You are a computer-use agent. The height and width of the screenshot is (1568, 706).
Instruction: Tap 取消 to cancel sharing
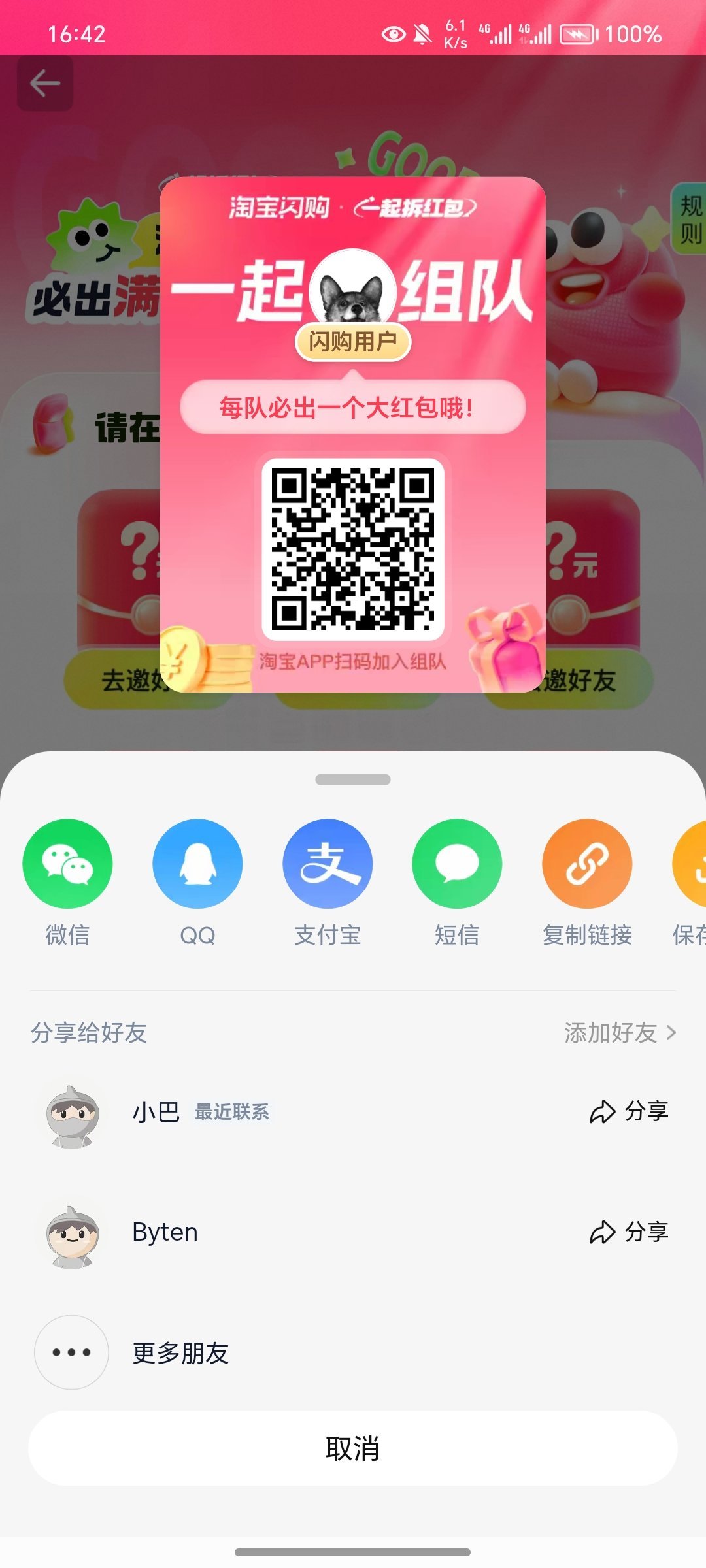(352, 1448)
